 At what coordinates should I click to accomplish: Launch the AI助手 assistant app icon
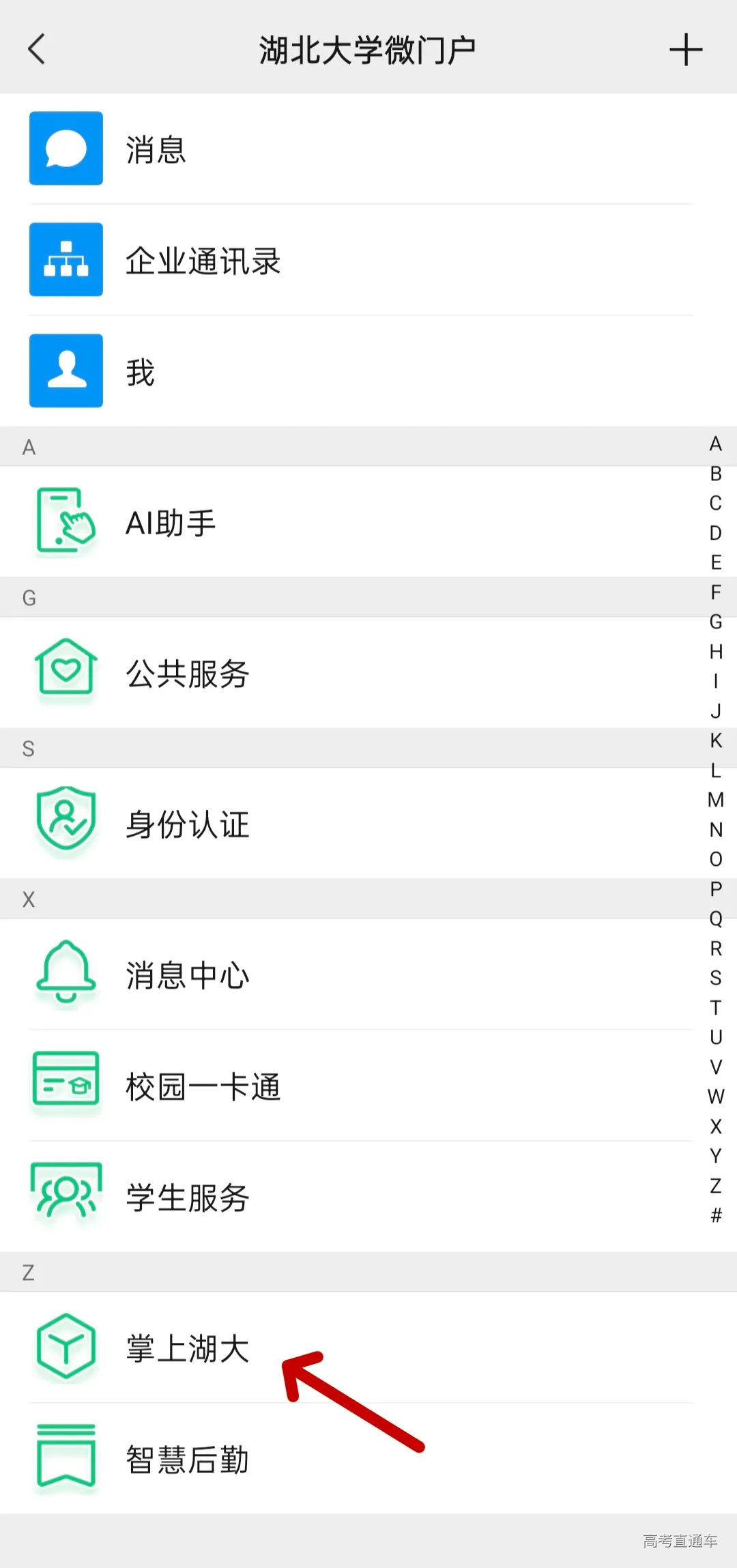(x=66, y=522)
